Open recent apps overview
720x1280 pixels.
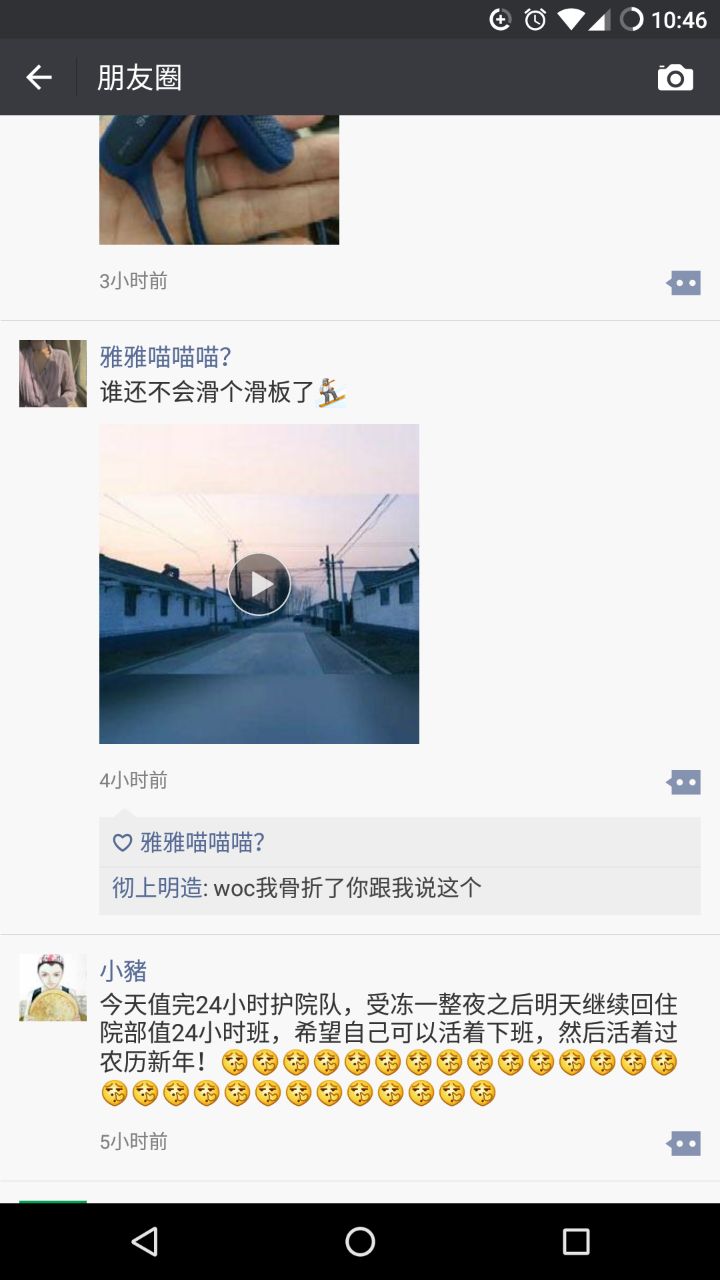coord(576,1242)
